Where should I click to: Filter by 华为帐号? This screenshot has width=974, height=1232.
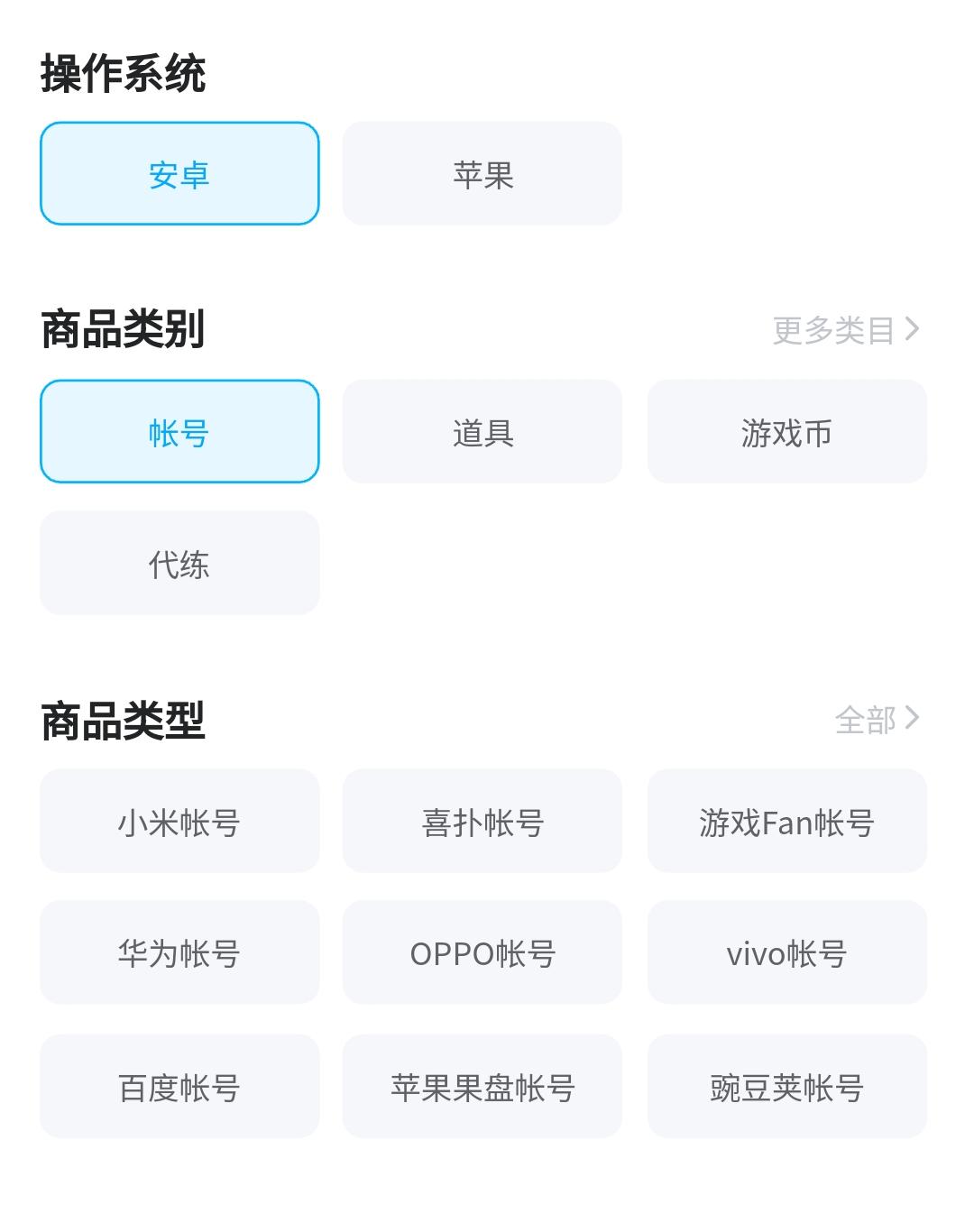coord(179,952)
